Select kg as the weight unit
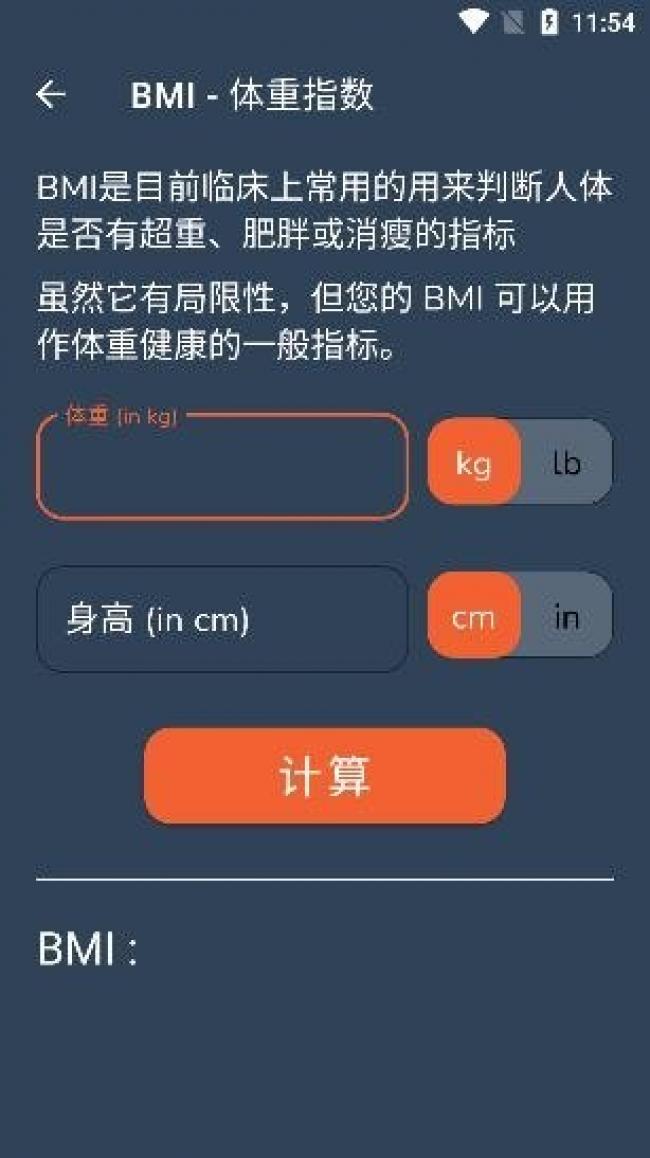Screen dimensions: 650x1158 pyautogui.click(x=473, y=463)
